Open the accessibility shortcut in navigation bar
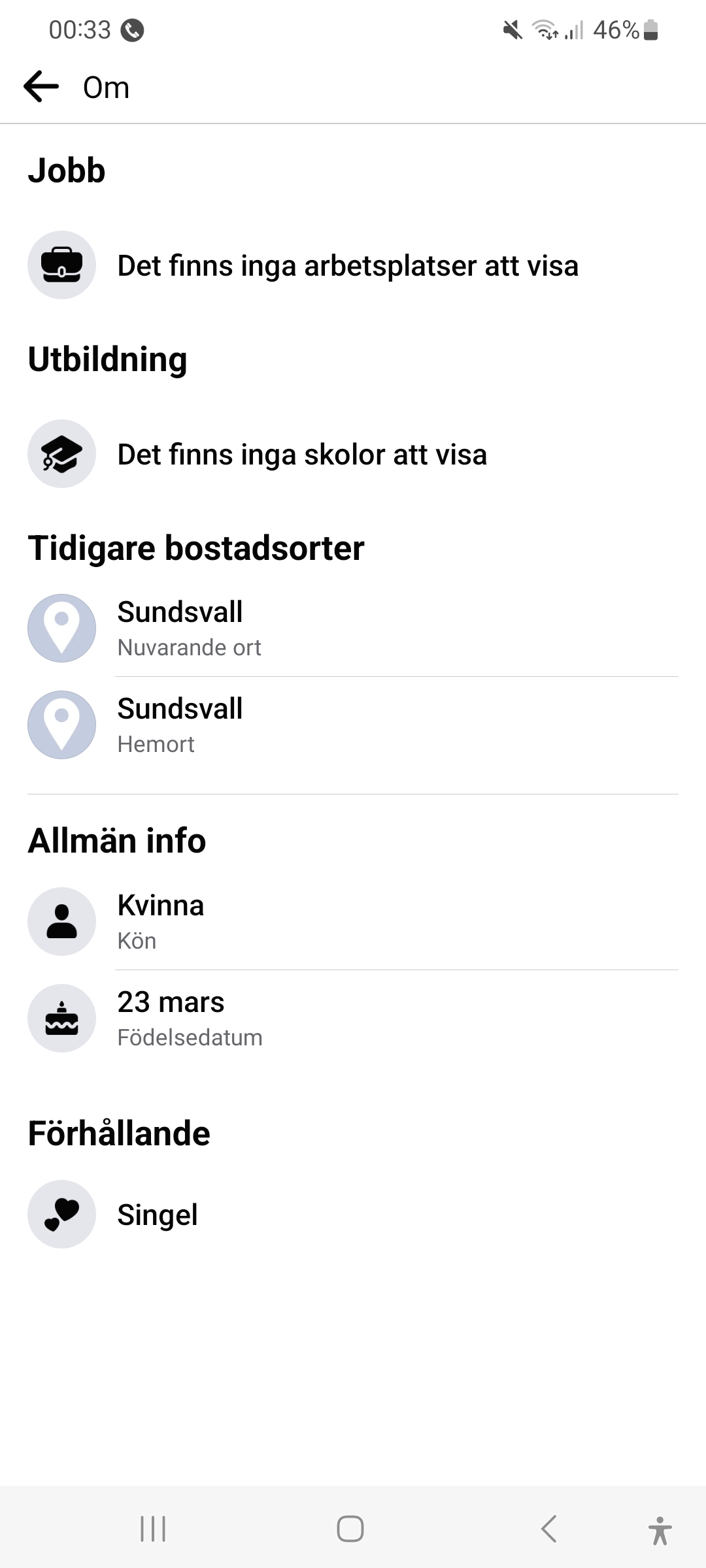This screenshot has height=1568, width=706. click(660, 1530)
